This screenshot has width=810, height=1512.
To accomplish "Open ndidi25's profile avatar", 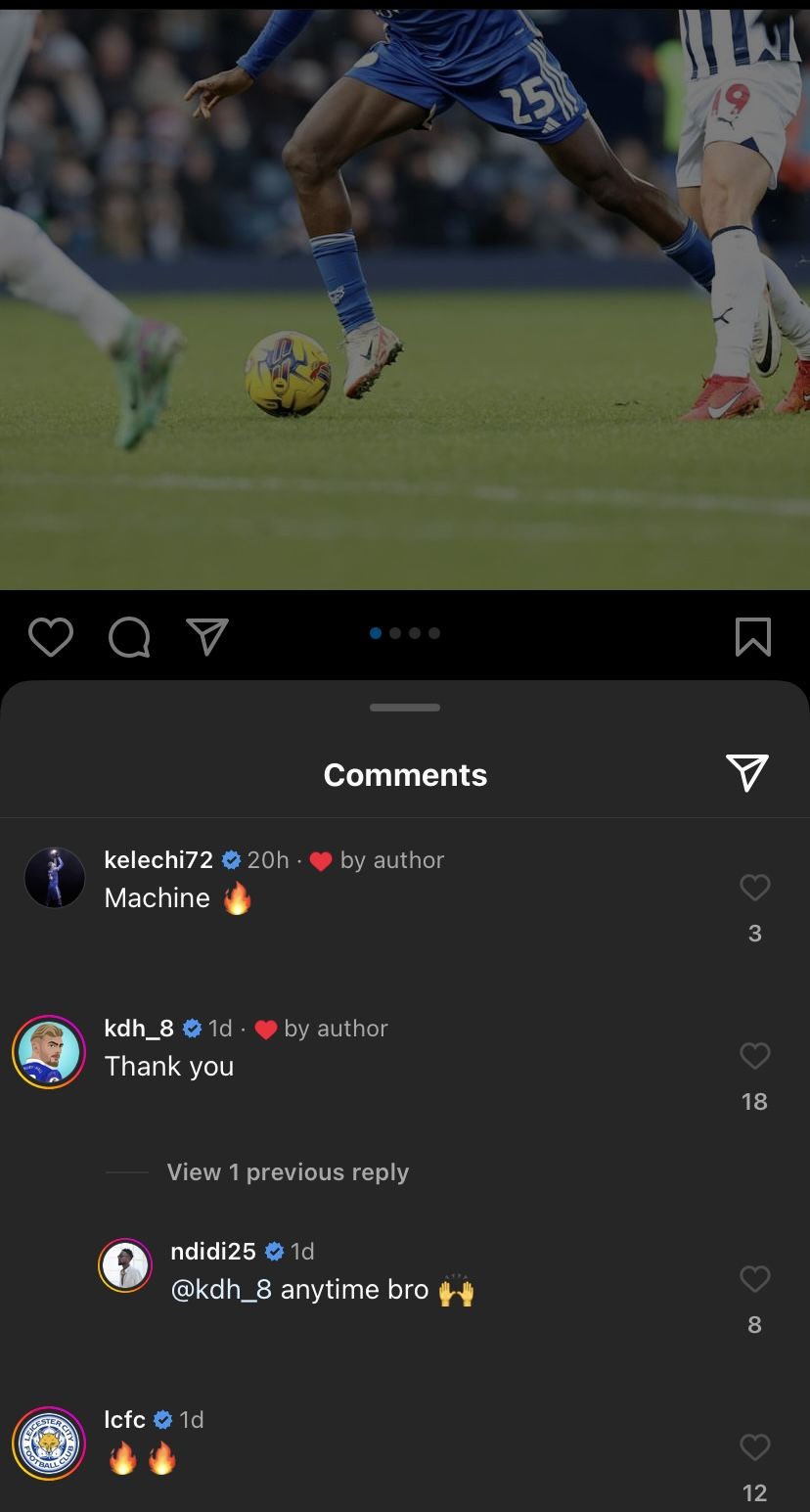I will [125, 1265].
